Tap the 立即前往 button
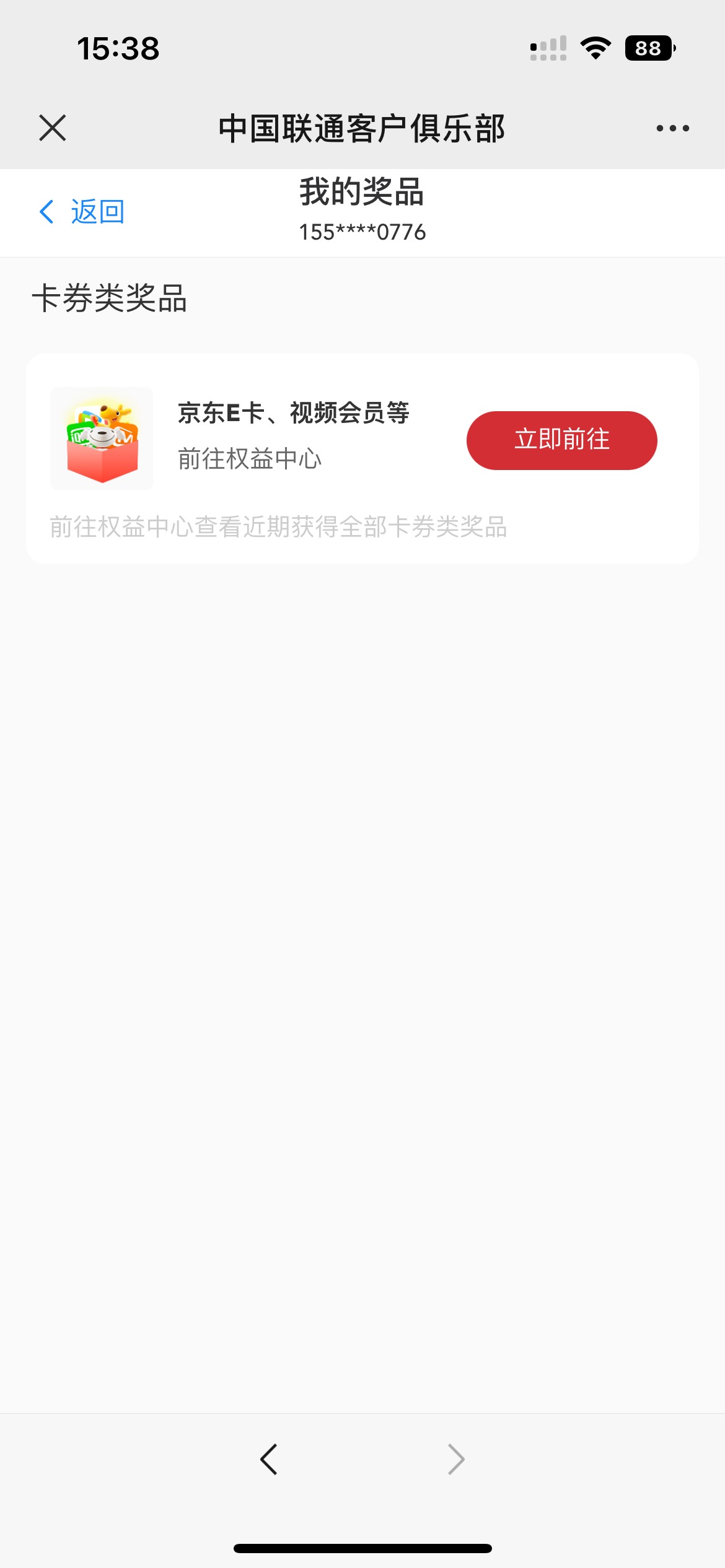725x1568 pixels. [x=561, y=440]
